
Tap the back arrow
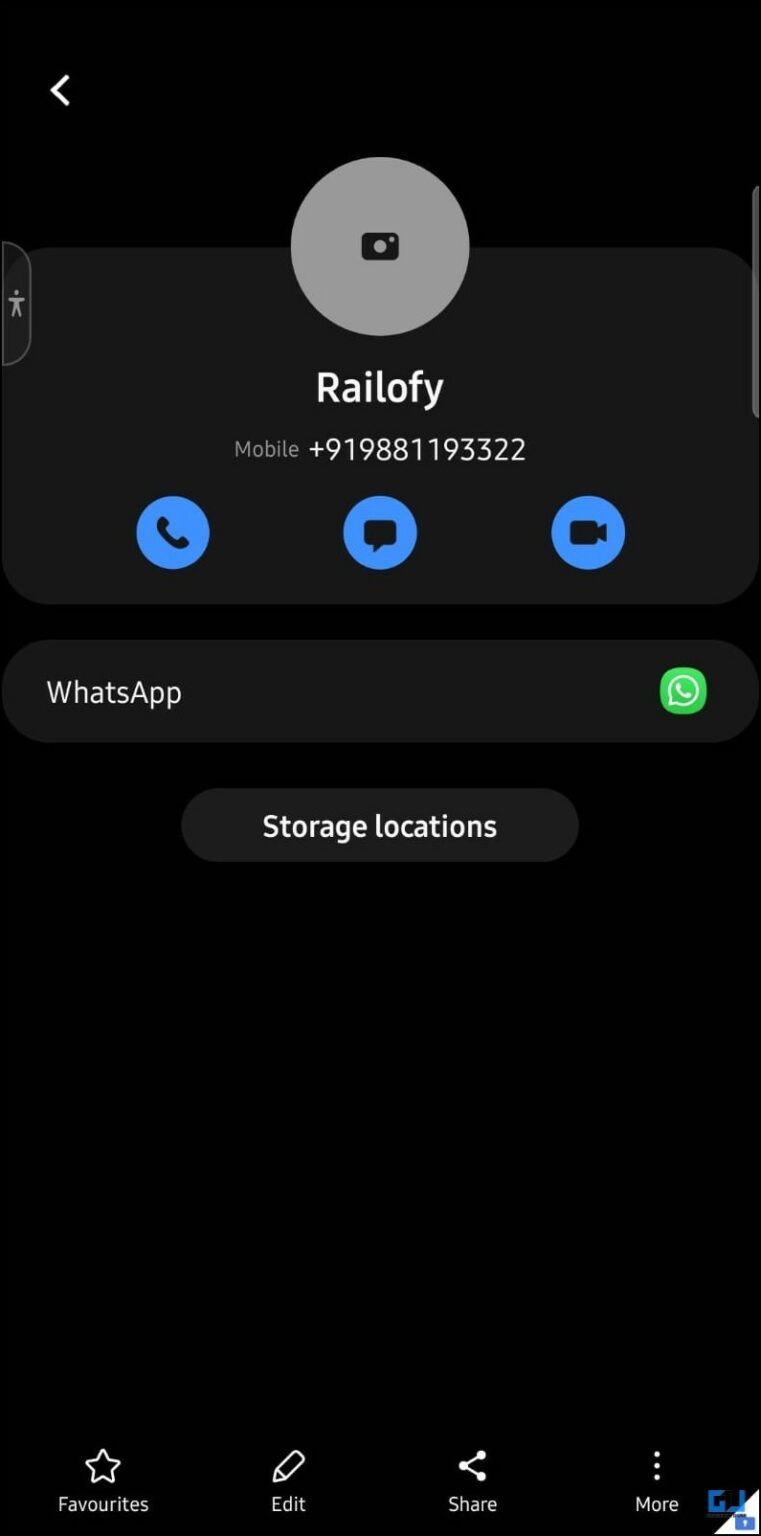[x=60, y=89]
